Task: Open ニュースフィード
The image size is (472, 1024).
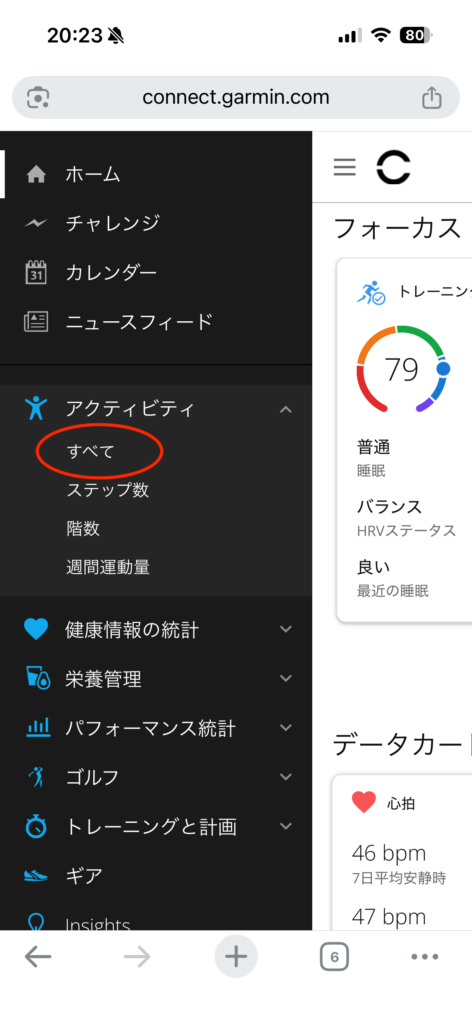Action: [155, 322]
